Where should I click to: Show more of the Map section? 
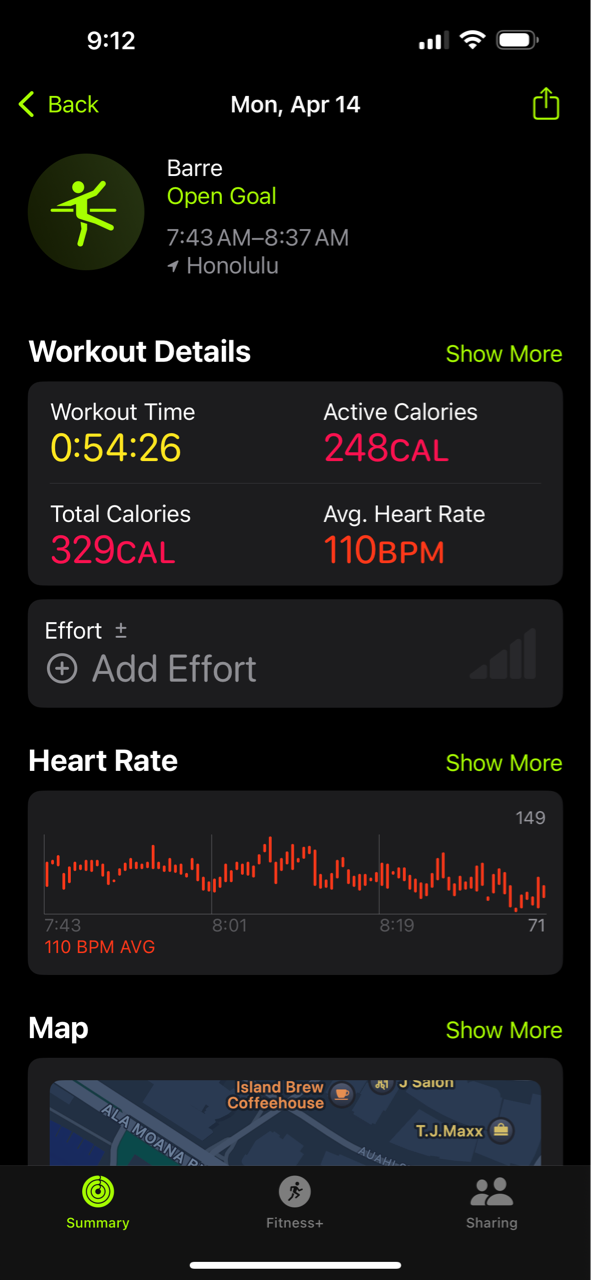pyautogui.click(x=503, y=1030)
